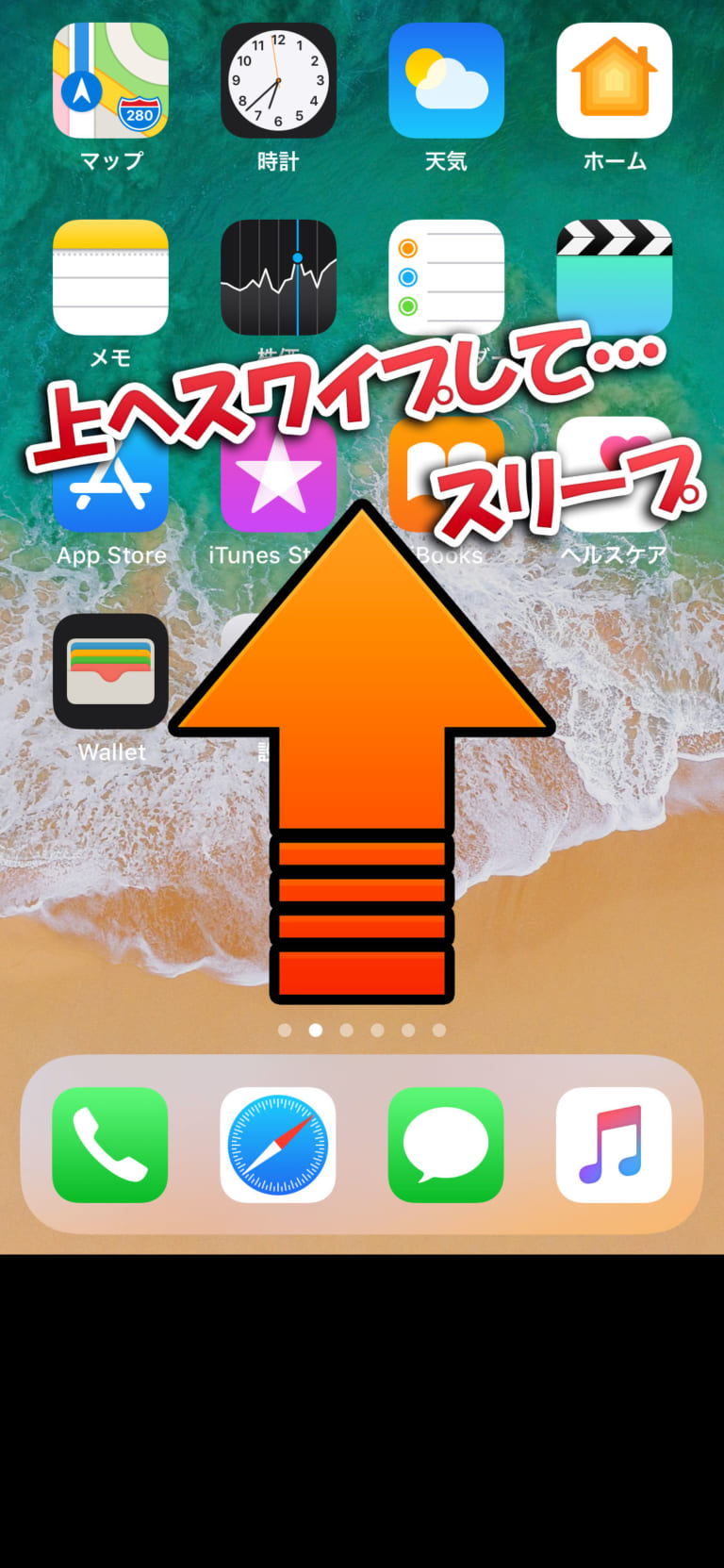
Task: Open the マップ (Maps) app
Action: point(110,80)
